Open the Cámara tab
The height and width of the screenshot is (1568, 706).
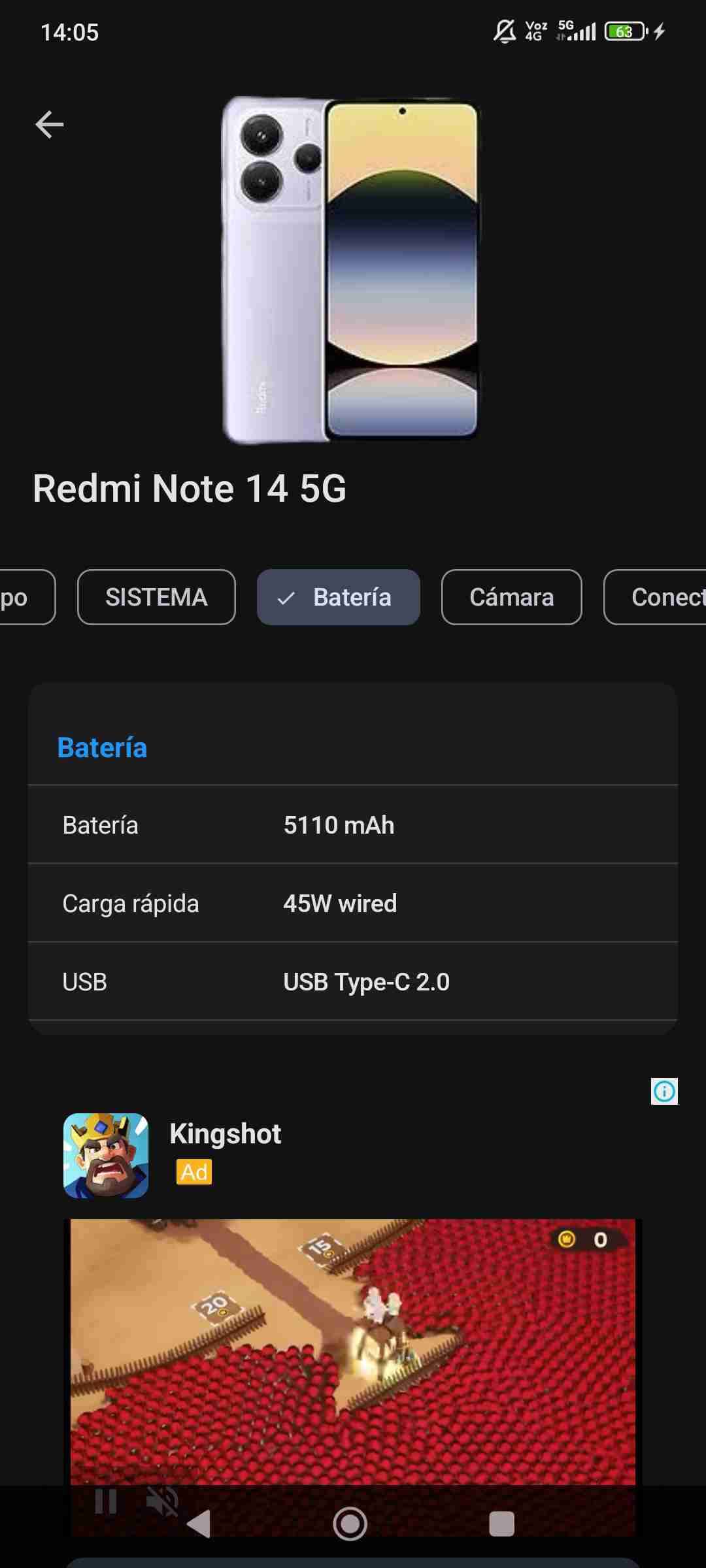coord(511,596)
